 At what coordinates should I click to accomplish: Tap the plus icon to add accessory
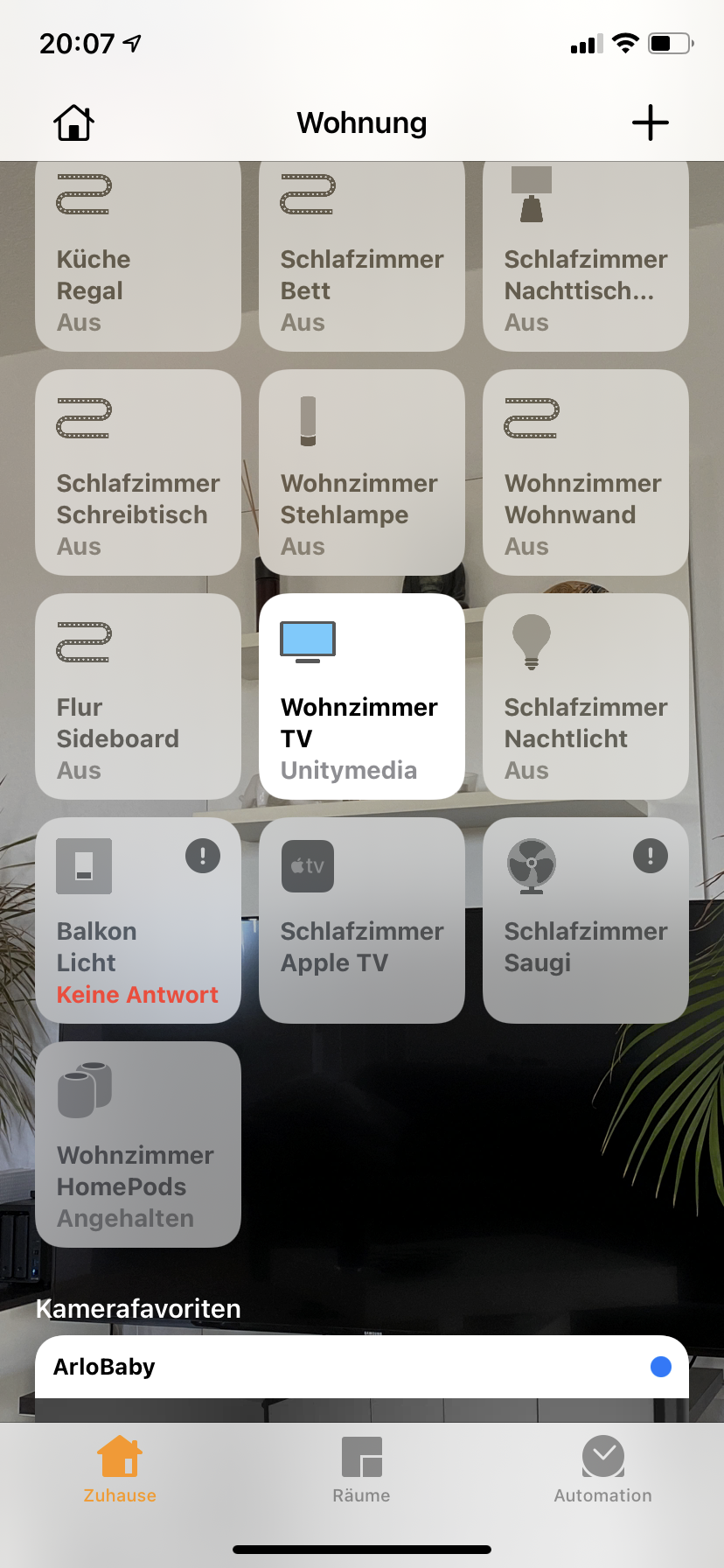click(650, 122)
